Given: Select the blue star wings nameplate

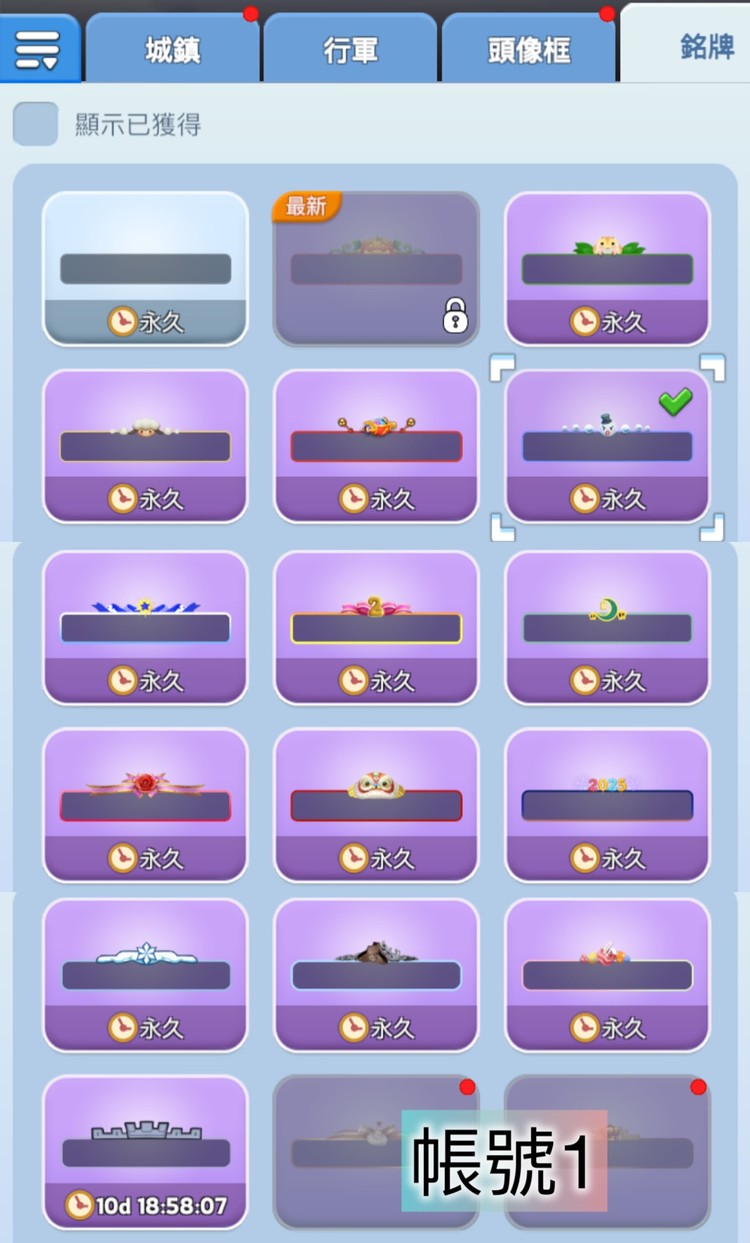Looking at the screenshot, I should [145, 627].
